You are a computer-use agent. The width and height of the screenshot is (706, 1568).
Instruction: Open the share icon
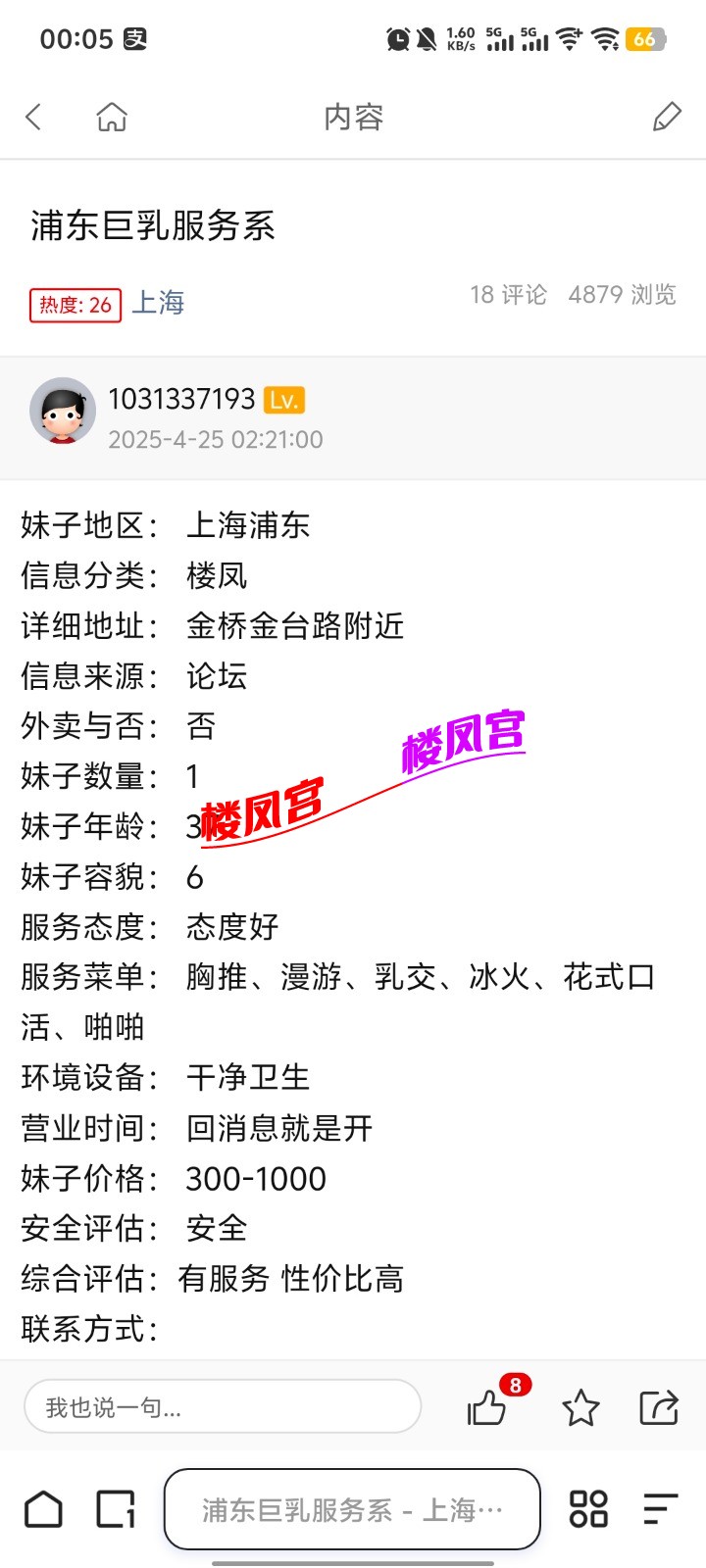click(659, 1409)
